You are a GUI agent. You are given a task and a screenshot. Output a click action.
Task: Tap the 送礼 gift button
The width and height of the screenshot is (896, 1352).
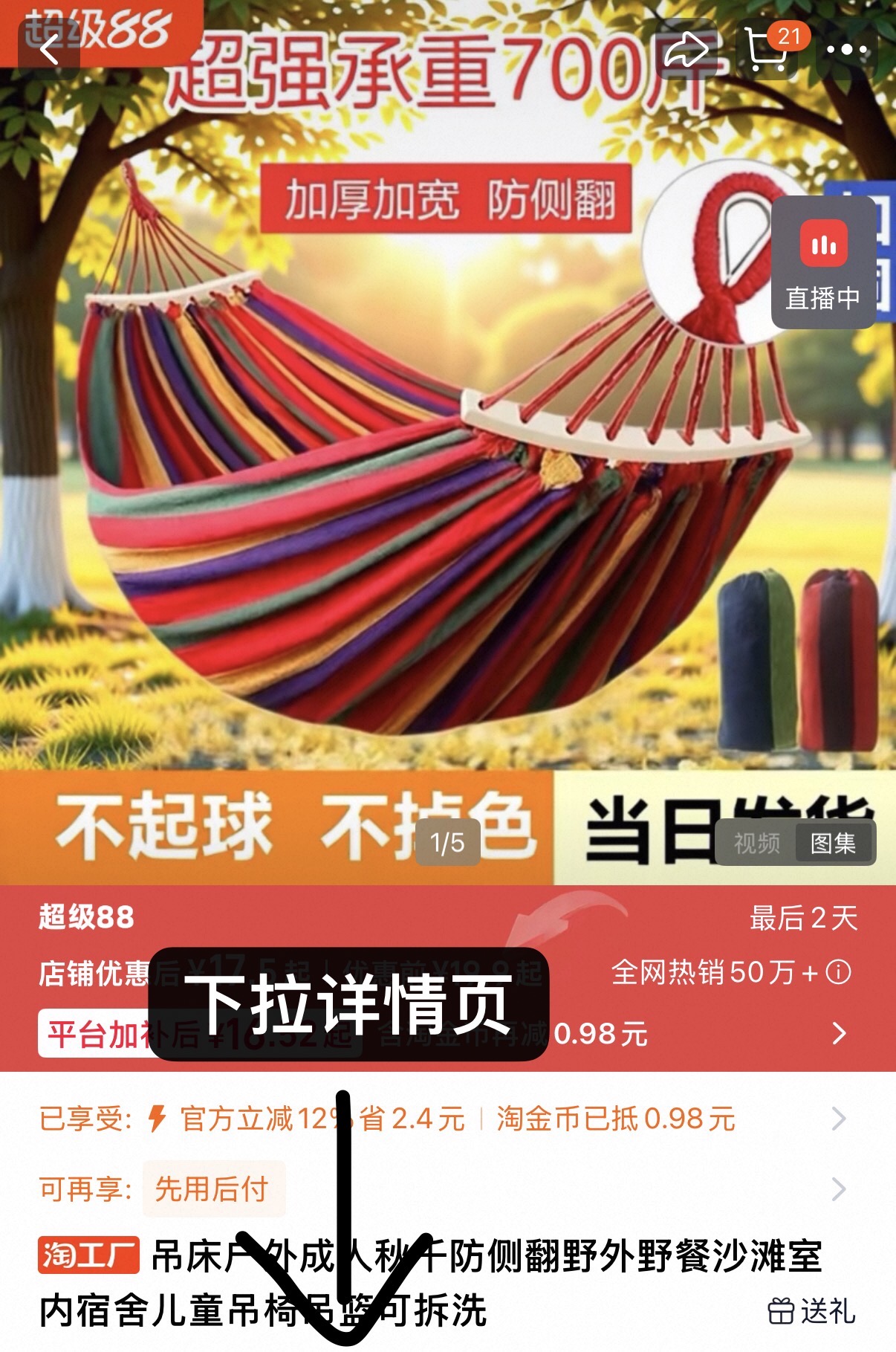tap(811, 1310)
